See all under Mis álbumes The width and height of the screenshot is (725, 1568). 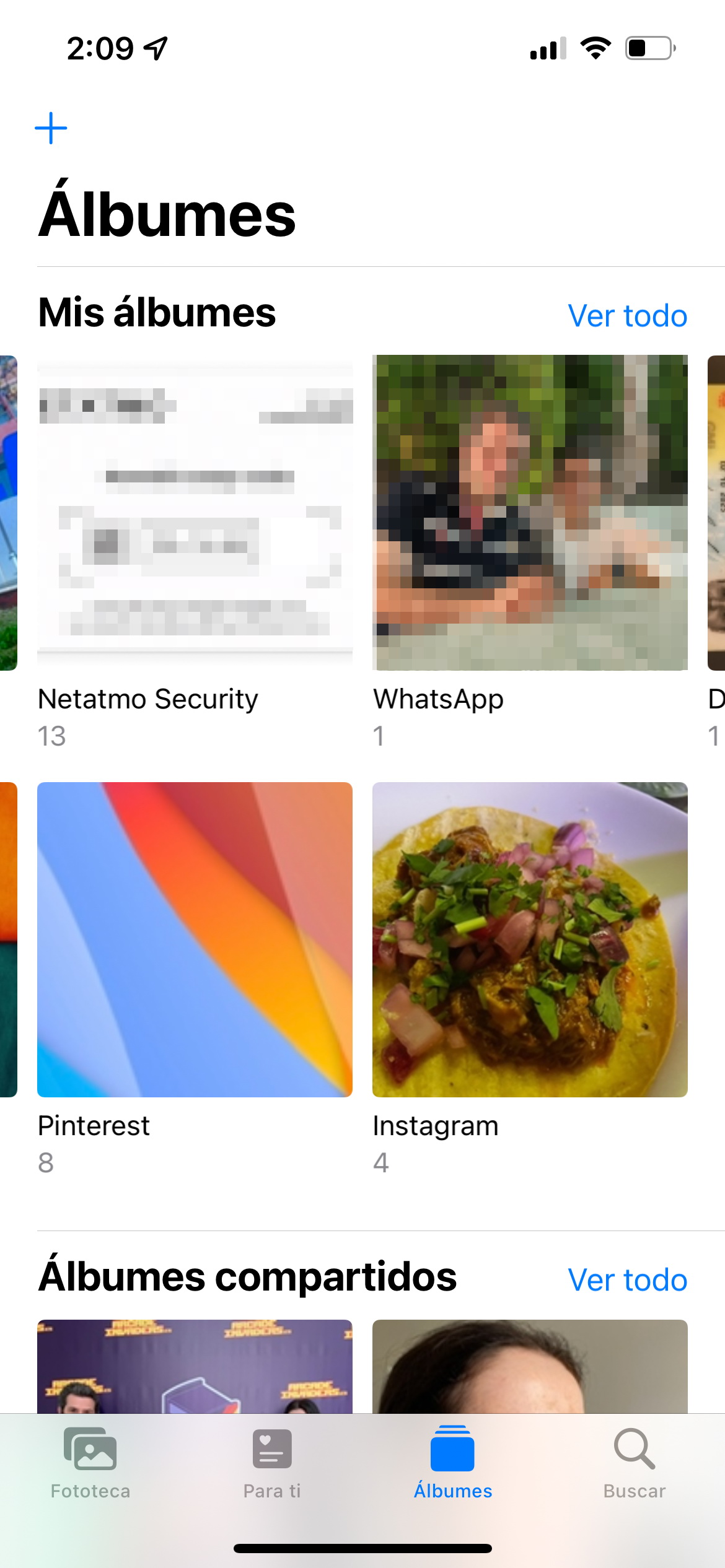(627, 316)
